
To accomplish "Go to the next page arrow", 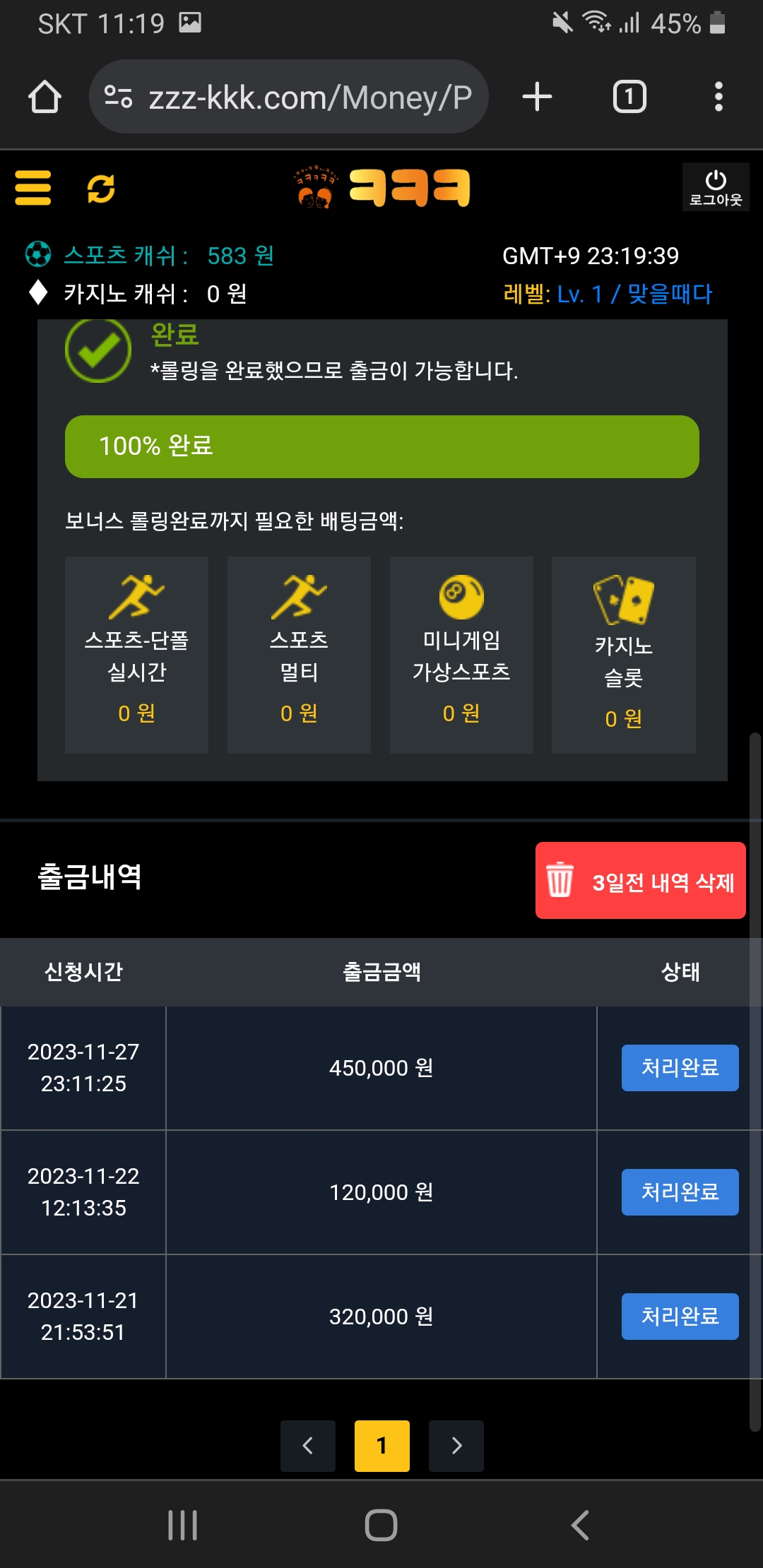I will [456, 1446].
